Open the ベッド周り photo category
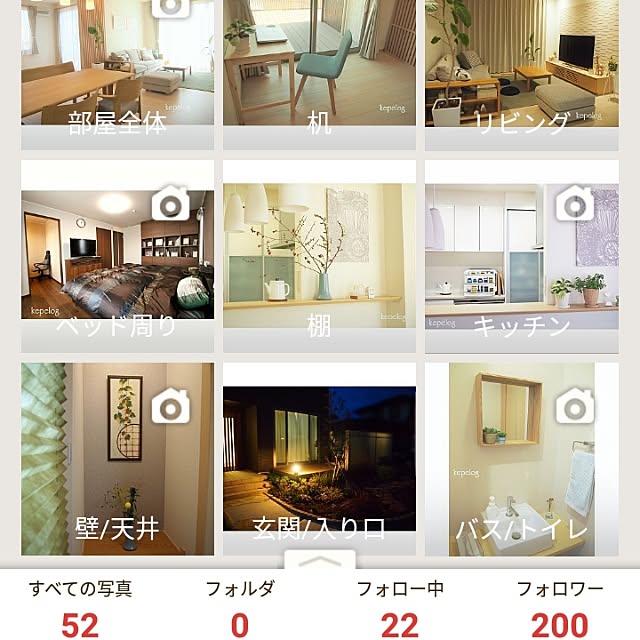The image size is (640, 640). [x=117, y=255]
